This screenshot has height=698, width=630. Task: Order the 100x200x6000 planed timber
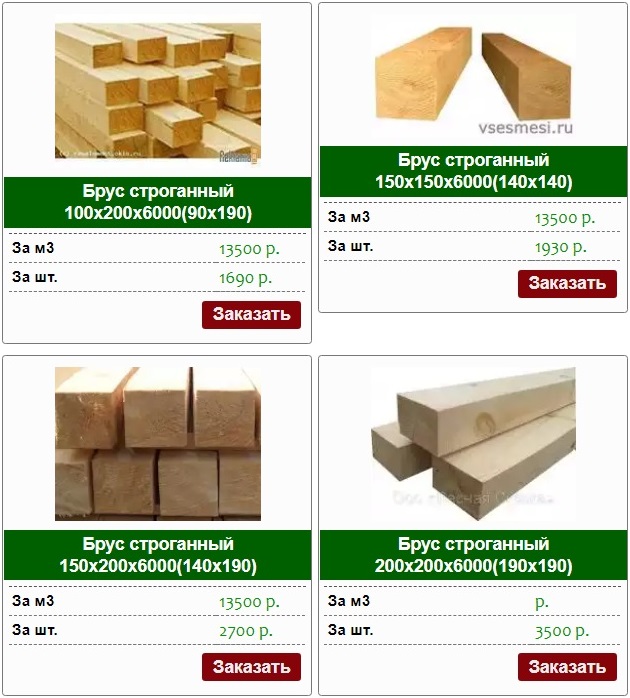251,314
